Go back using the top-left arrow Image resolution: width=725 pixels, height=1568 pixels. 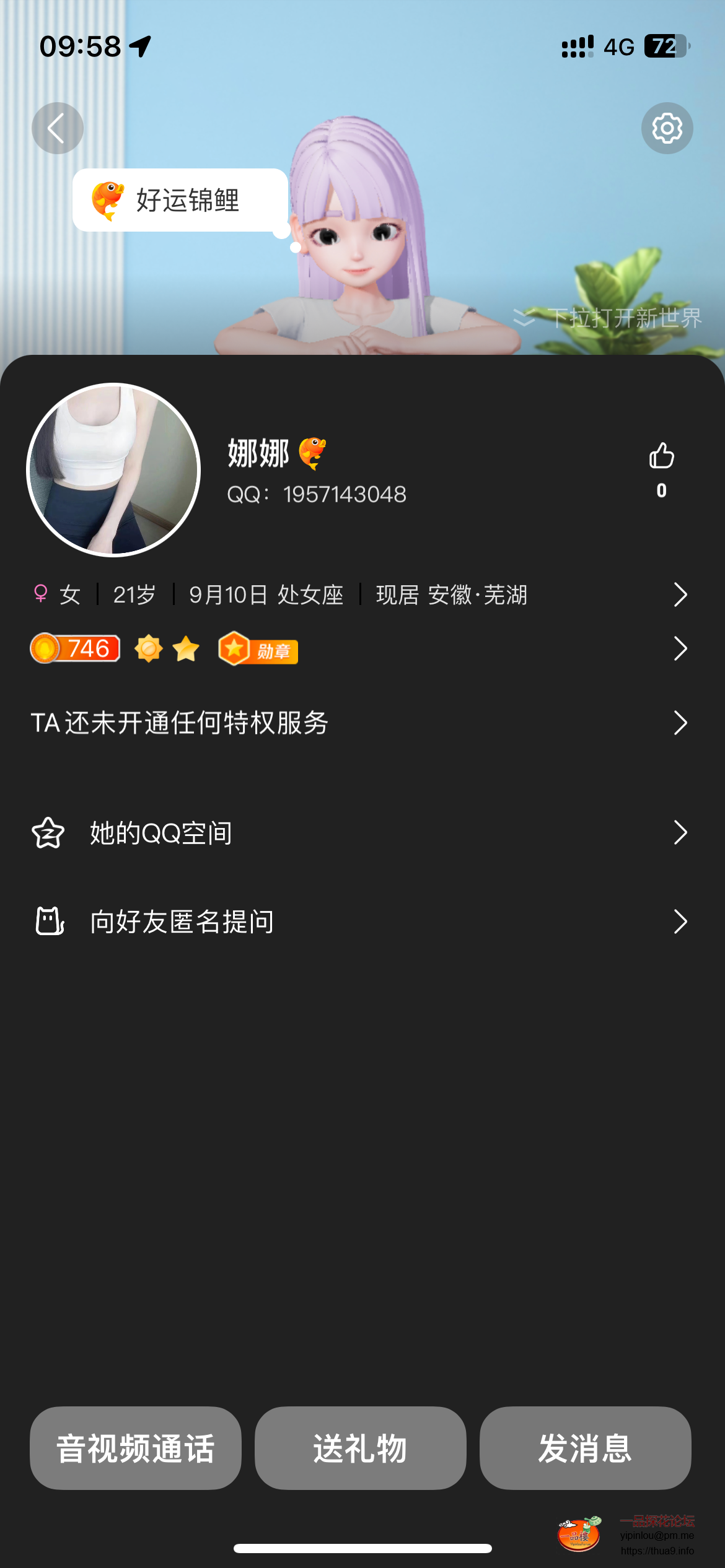coord(57,128)
